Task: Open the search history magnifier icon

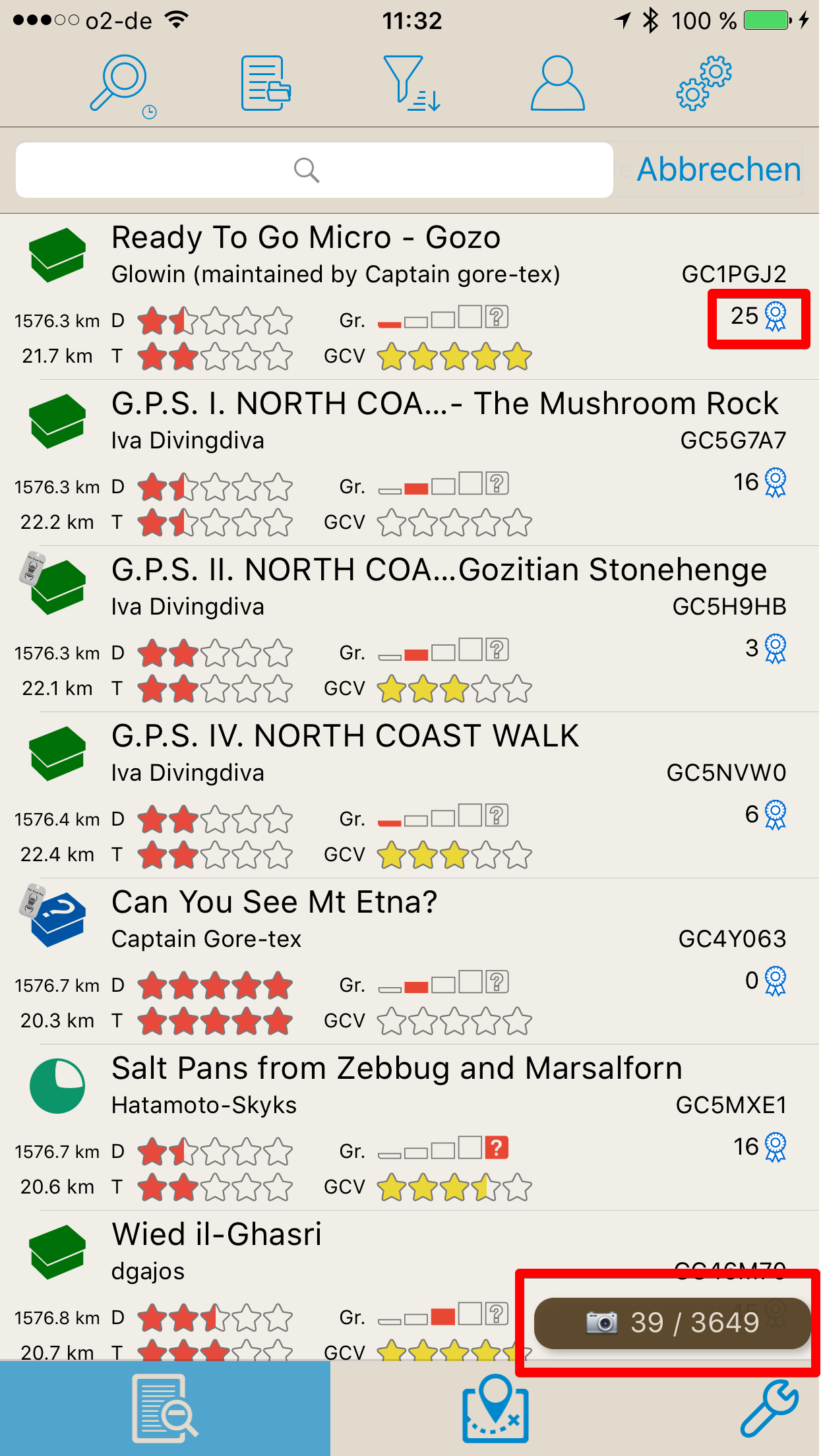Action: pyautogui.click(x=123, y=86)
